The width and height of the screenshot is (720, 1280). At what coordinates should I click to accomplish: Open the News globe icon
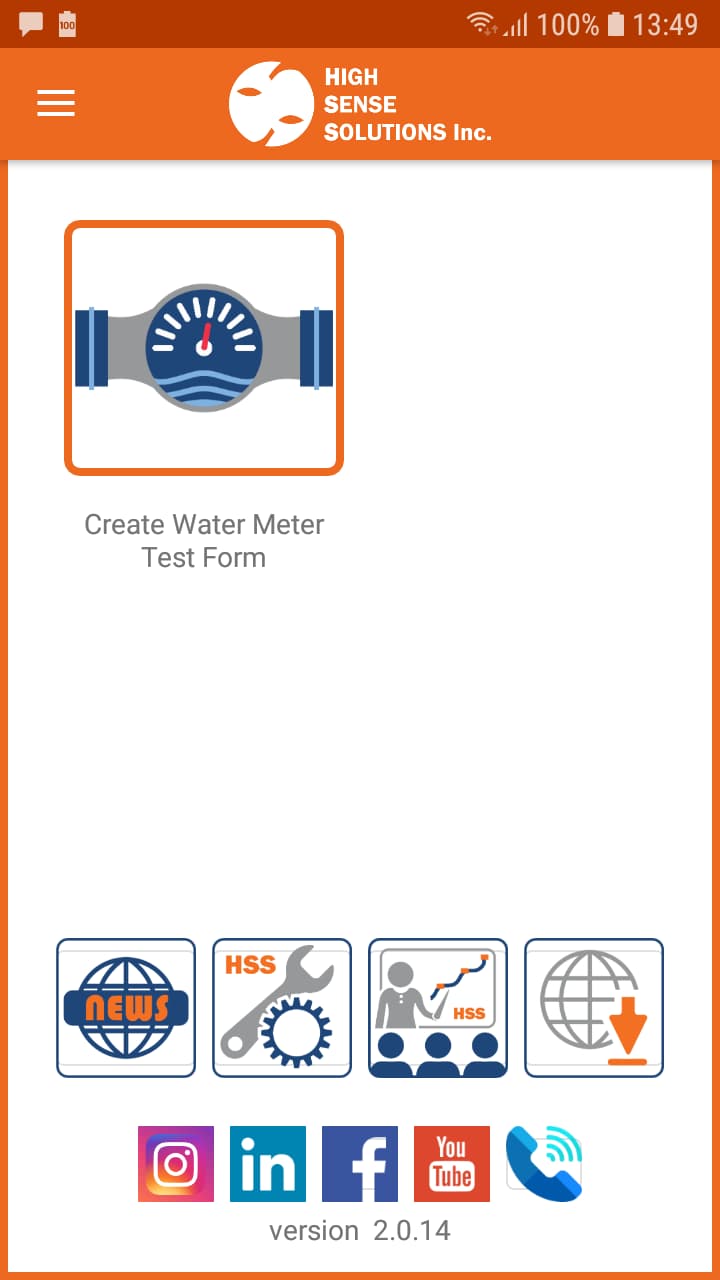(x=126, y=1008)
